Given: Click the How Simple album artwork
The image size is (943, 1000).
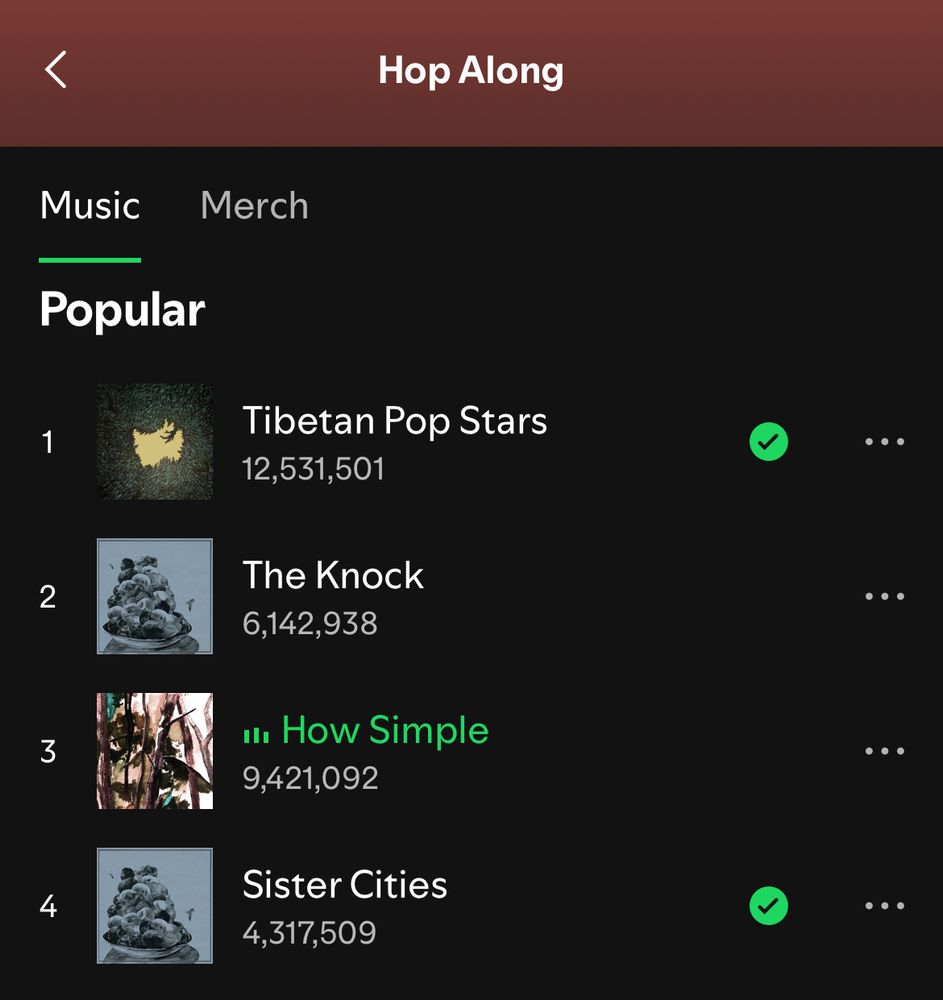Looking at the screenshot, I should coord(155,751).
